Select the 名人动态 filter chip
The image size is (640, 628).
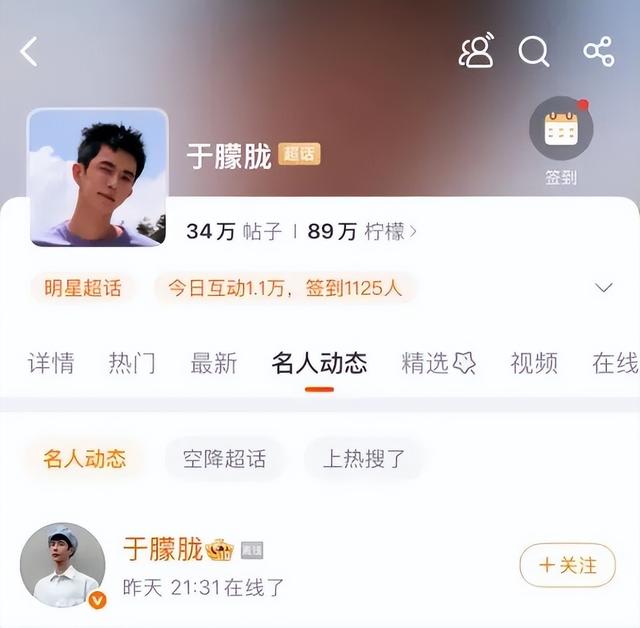coord(84,459)
